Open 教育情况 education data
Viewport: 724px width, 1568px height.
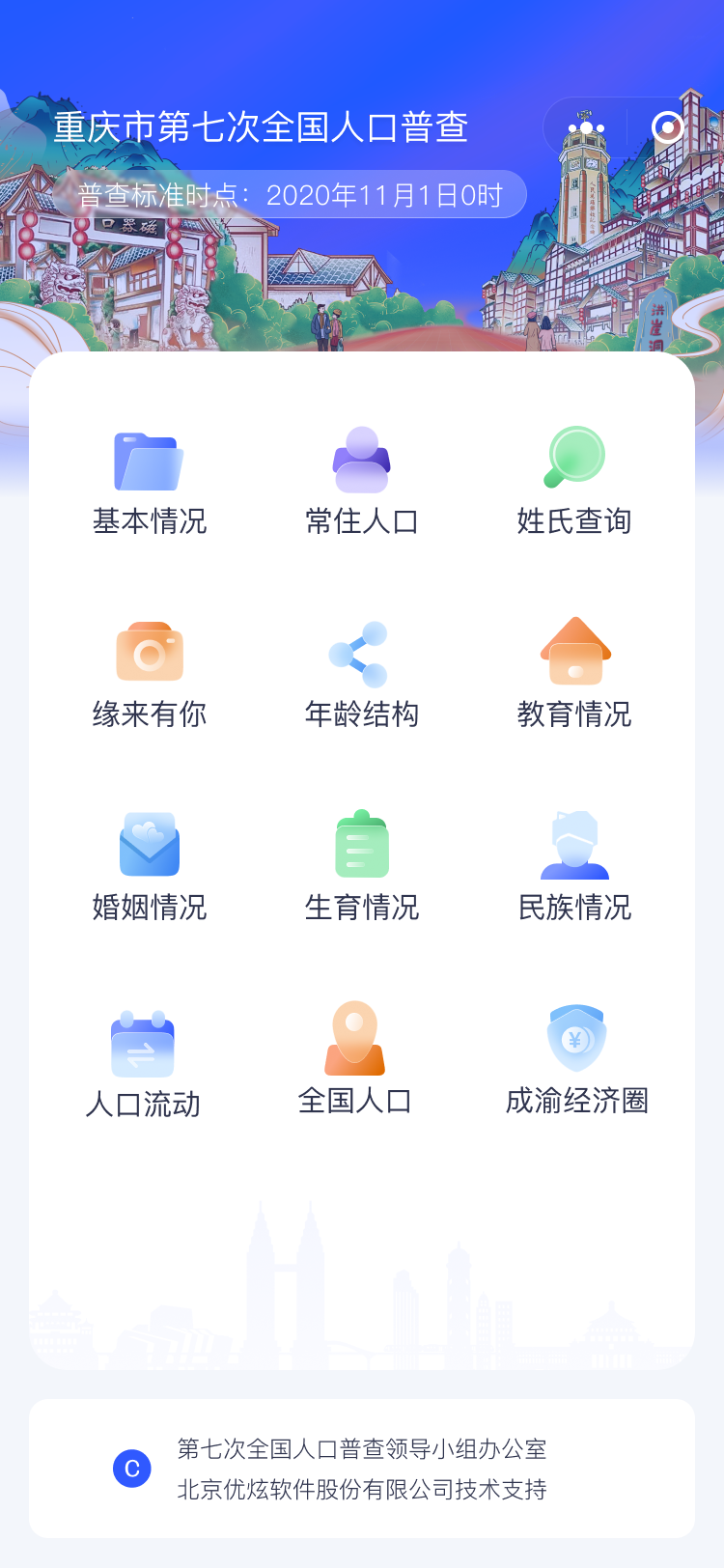coord(574,676)
